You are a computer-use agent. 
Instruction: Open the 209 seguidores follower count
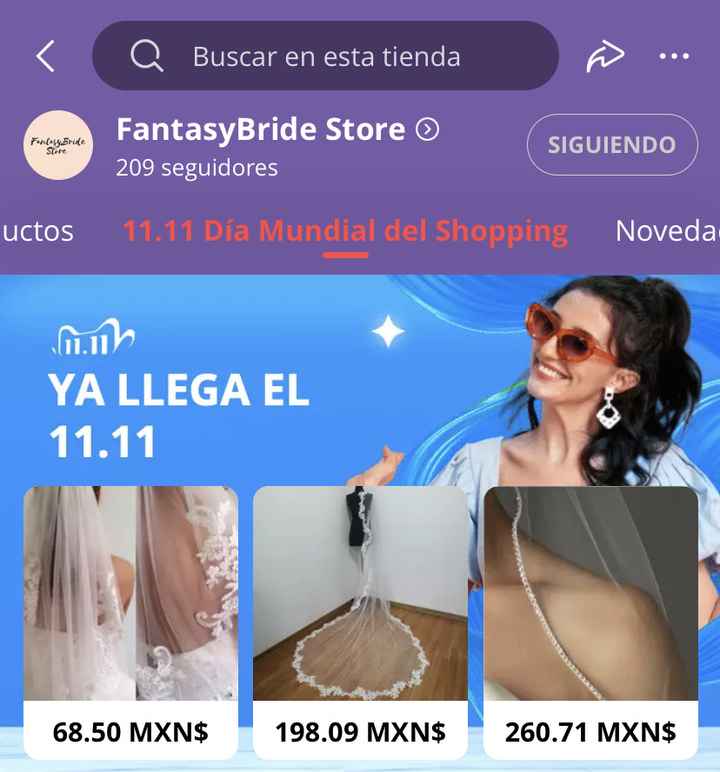tap(194, 169)
